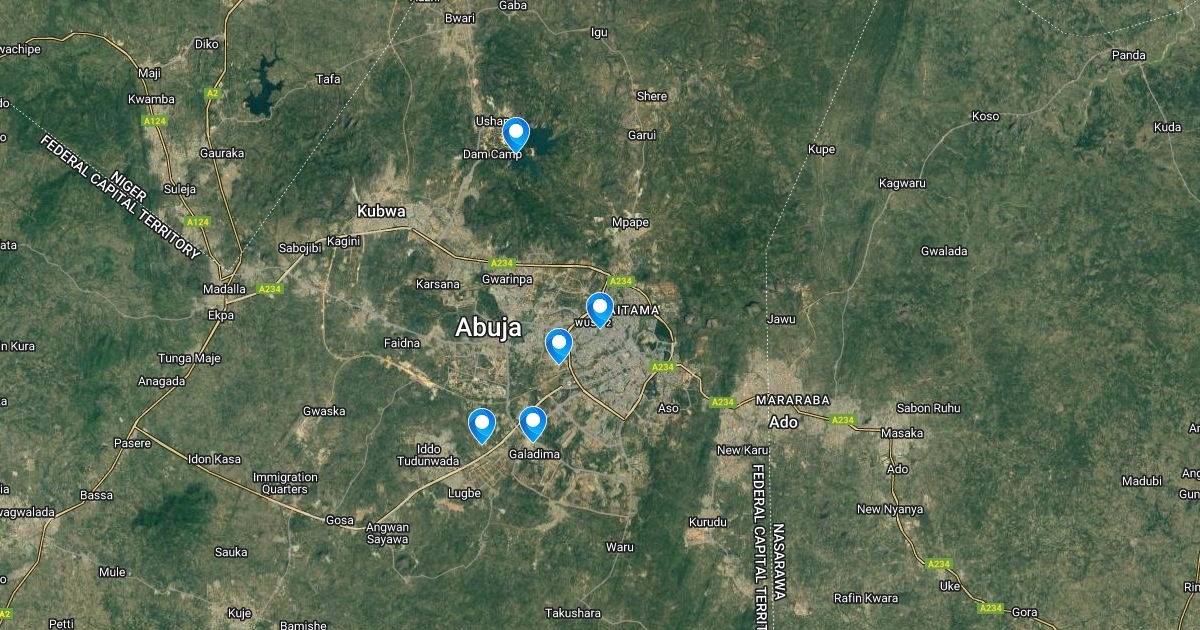Open the map pin over Wuse
Screen dimensions: 1200x630
tap(599, 308)
